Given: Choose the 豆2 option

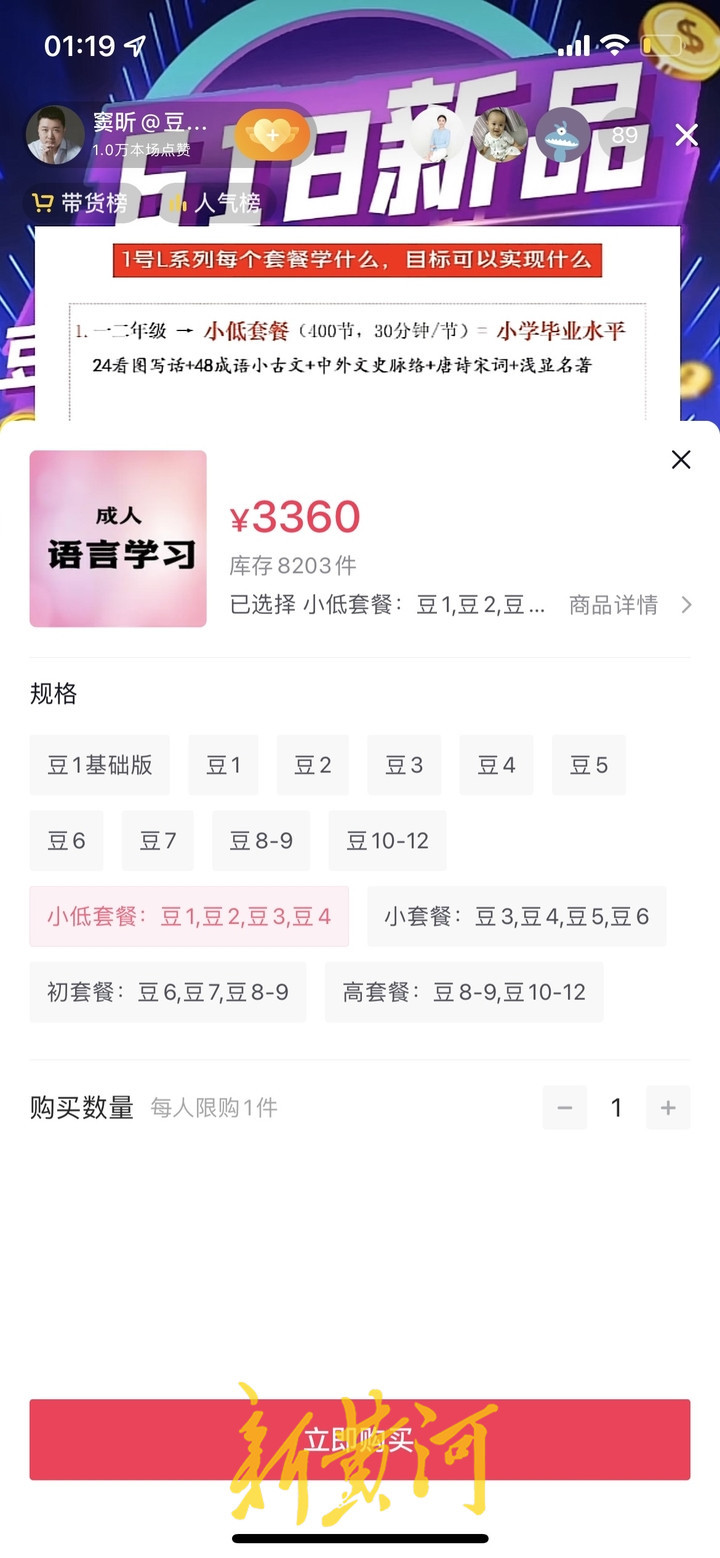Looking at the screenshot, I should [x=312, y=765].
